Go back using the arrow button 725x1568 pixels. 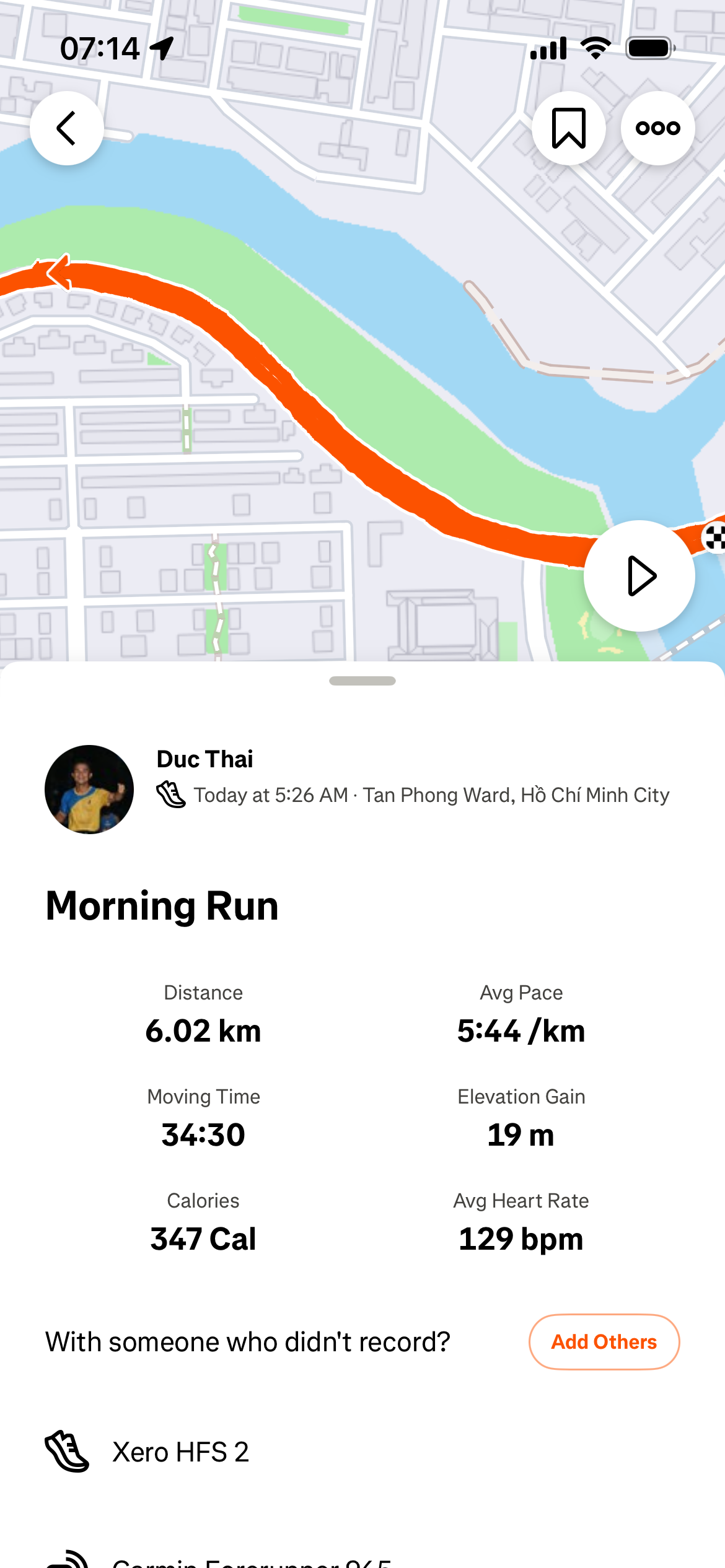pos(67,128)
